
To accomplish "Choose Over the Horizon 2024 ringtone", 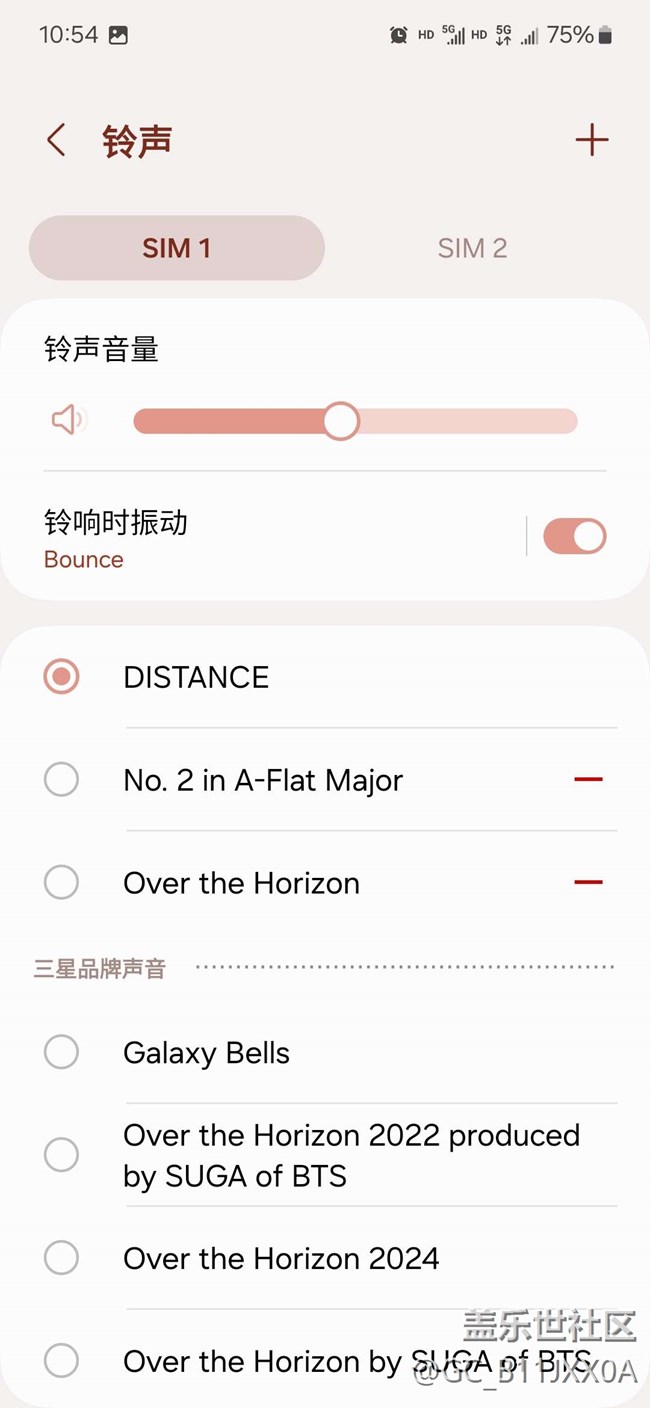I will click(325, 1258).
